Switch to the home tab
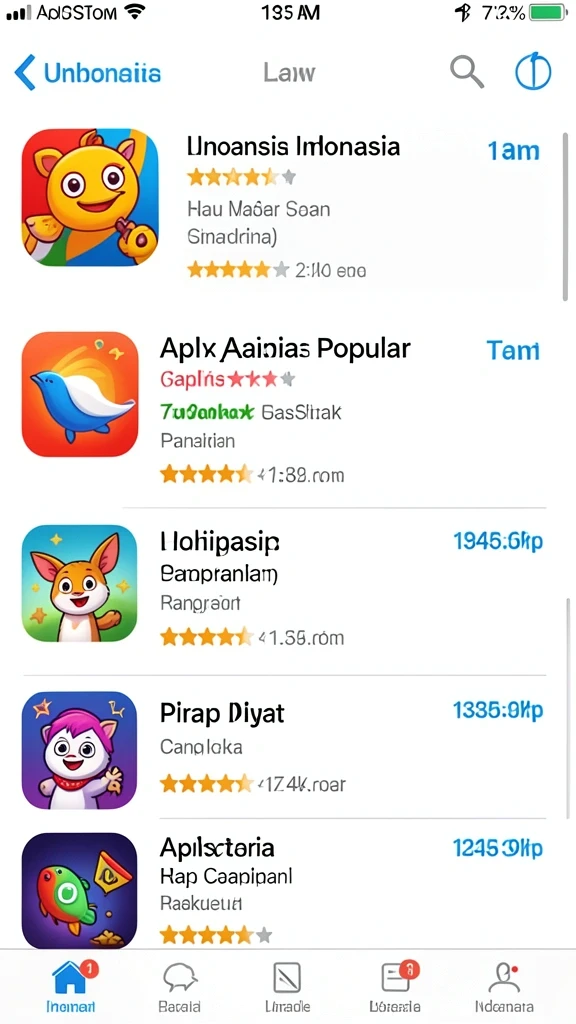Viewport: 576px width, 1024px height. coord(71,987)
